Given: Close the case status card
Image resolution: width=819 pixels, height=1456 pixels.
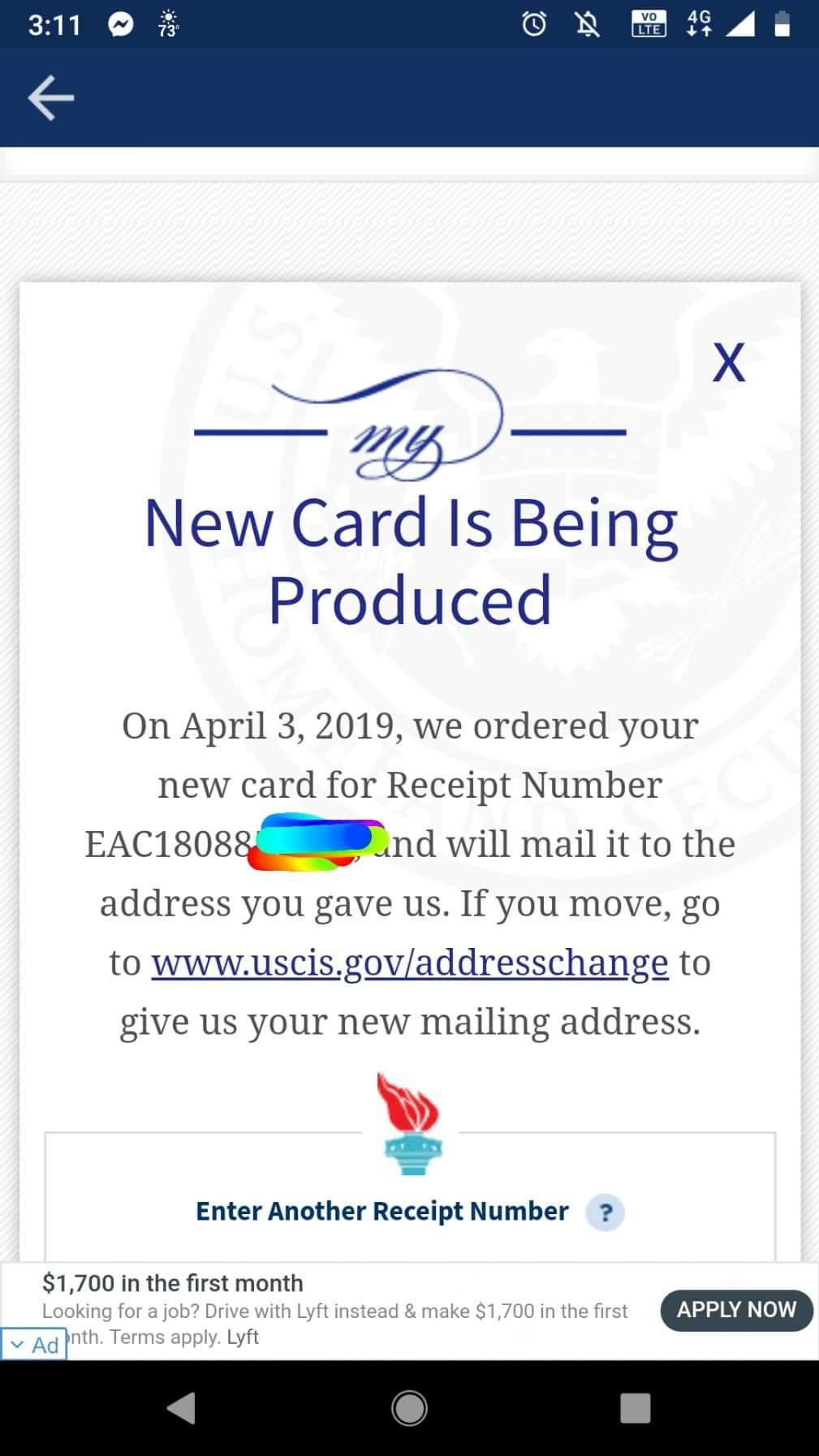Looking at the screenshot, I should pos(728,362).
